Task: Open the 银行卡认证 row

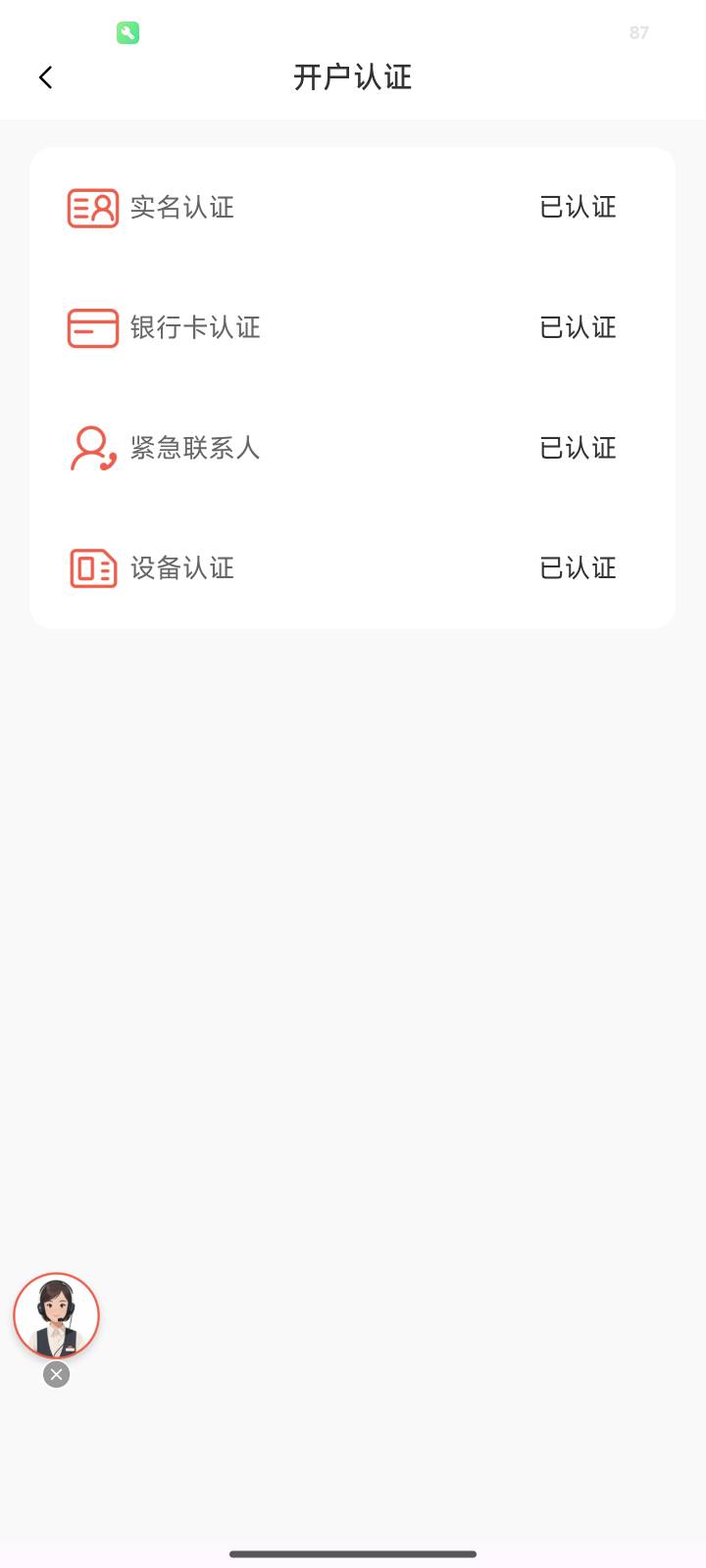Action: 351,327
